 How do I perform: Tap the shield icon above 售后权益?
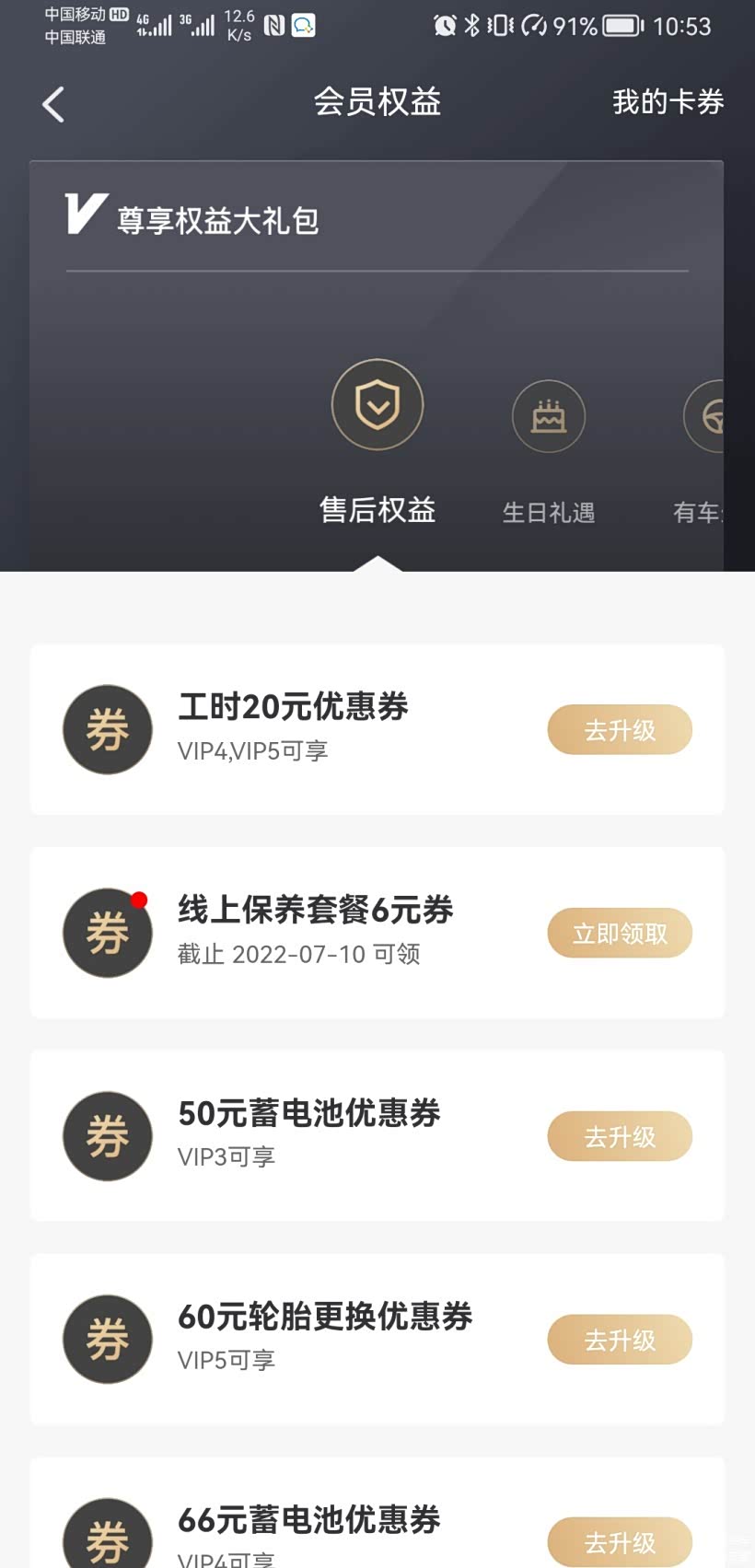[377, 405]
